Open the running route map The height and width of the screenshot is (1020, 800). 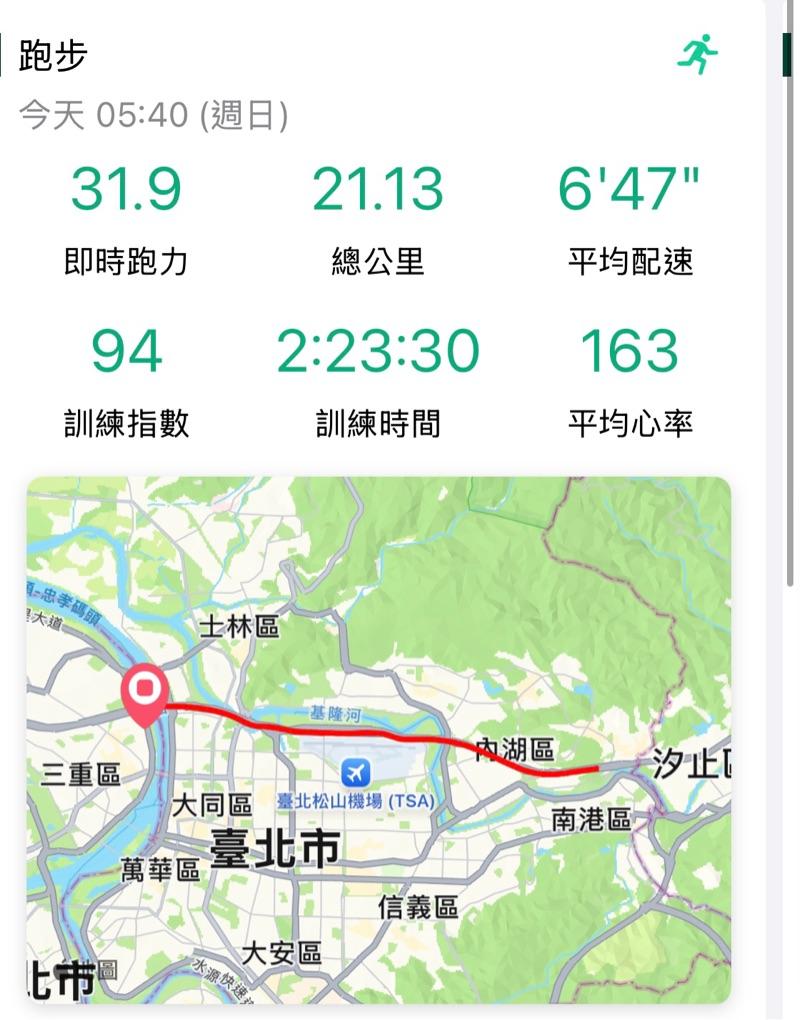coord(378,740)
